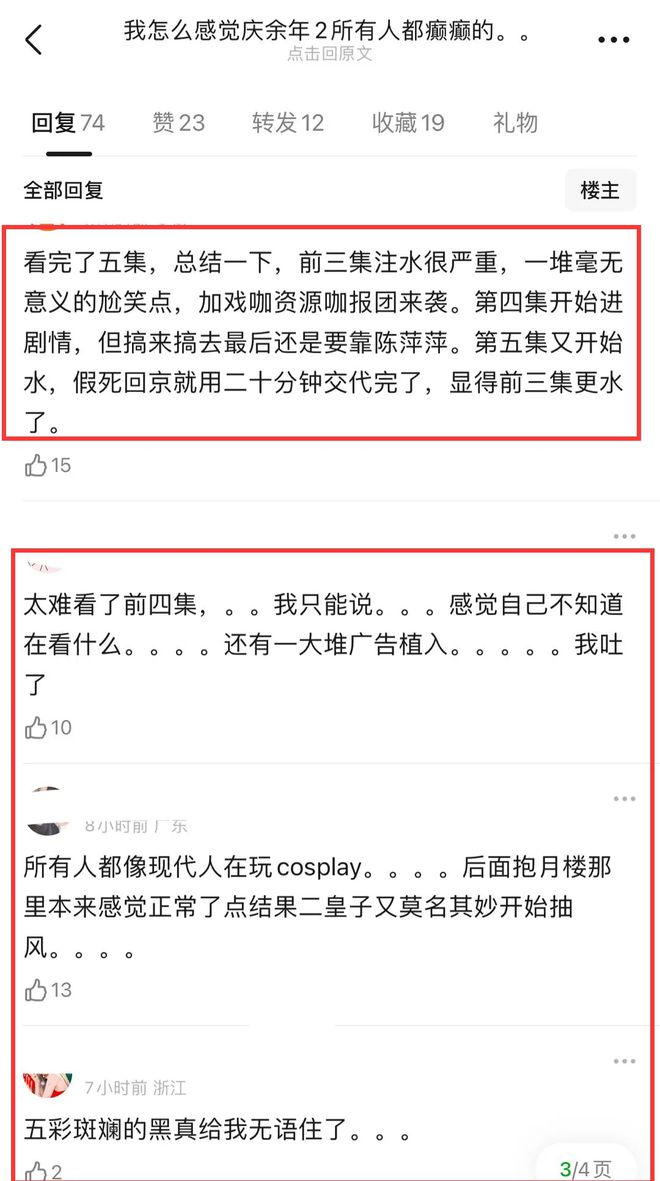This screenshot has height=1181, width=660.
Task: Select the 回复 74 tab
Action: click(x=68, y=123)
